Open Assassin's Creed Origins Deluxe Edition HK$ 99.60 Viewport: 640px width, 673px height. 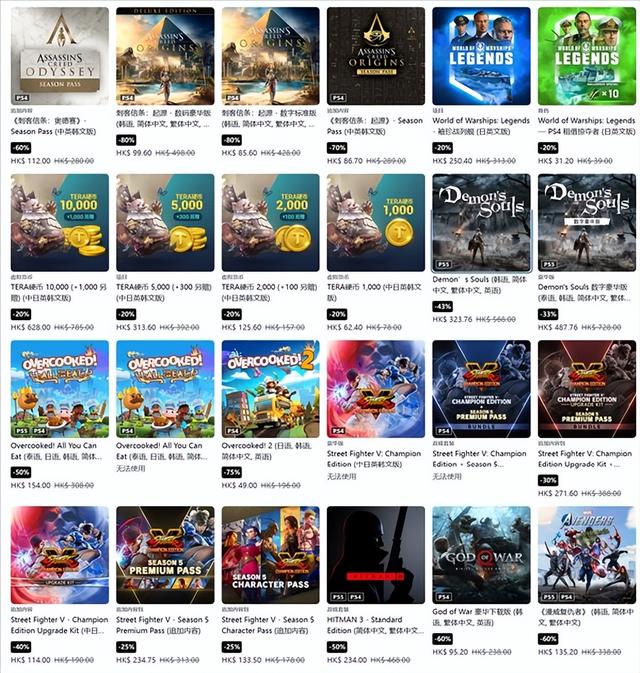tap(165, 56)
